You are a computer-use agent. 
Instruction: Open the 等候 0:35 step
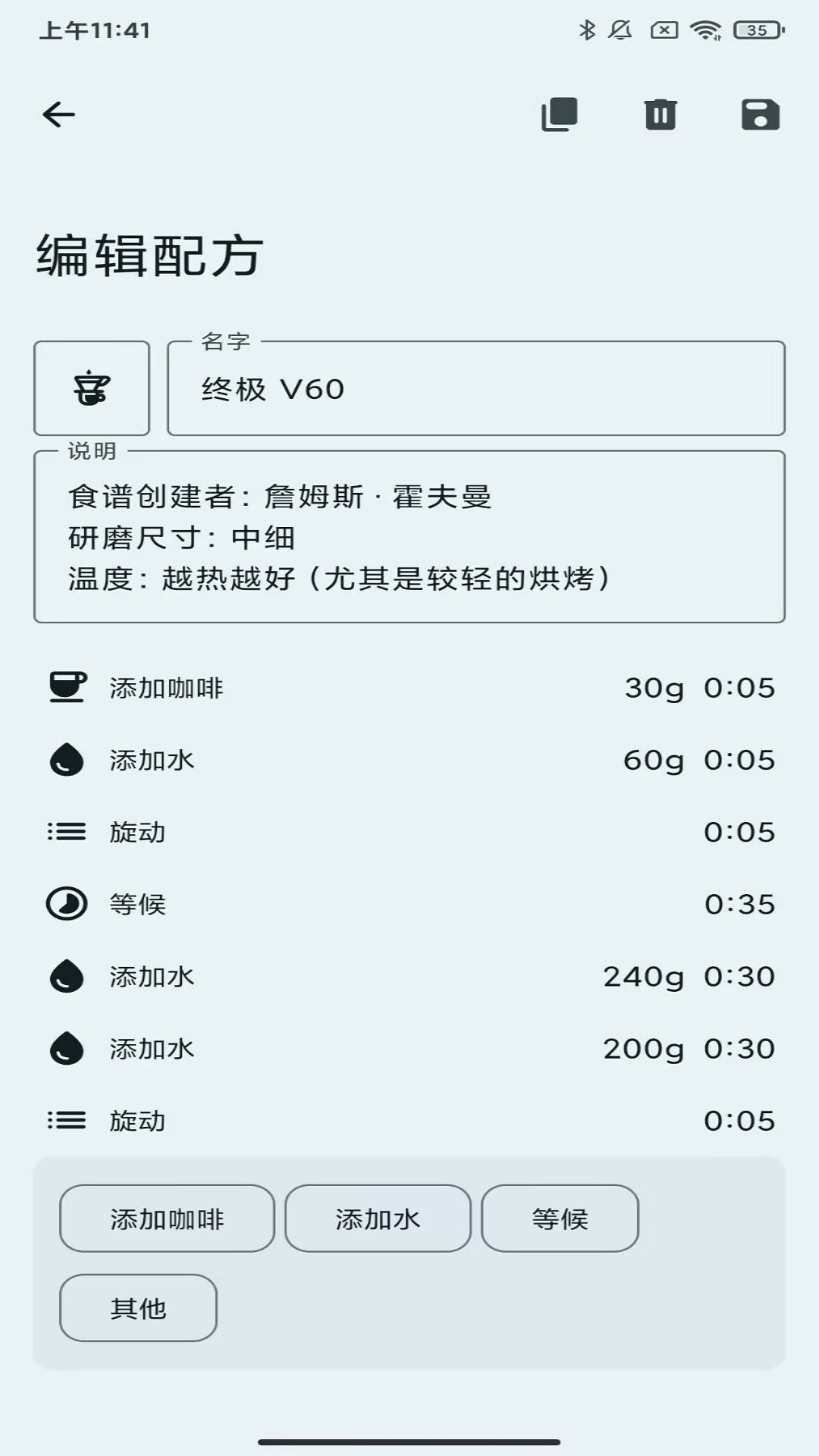click(x=409, y=904)
